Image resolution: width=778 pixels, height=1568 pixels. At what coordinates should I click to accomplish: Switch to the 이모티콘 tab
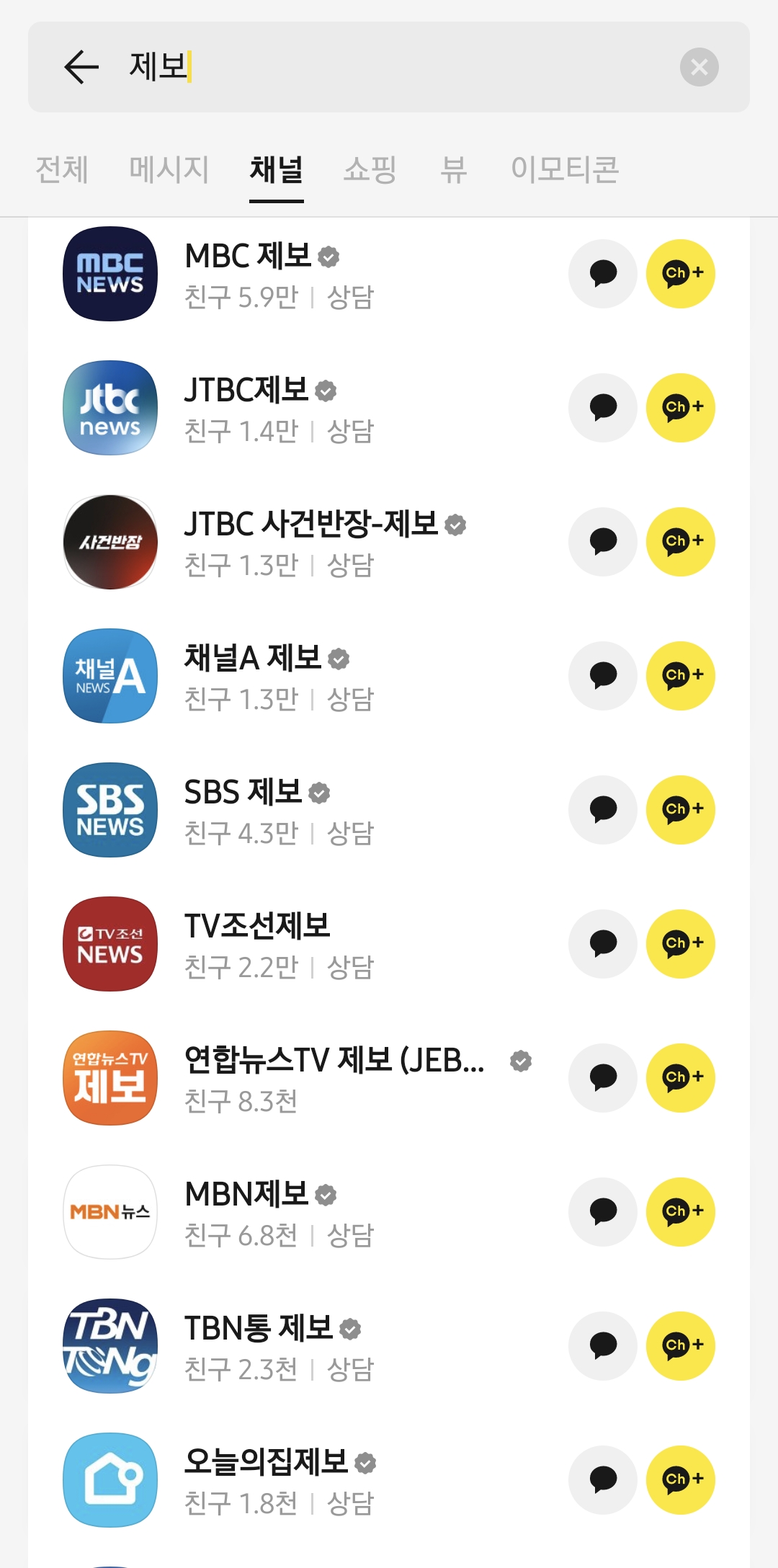565,170
